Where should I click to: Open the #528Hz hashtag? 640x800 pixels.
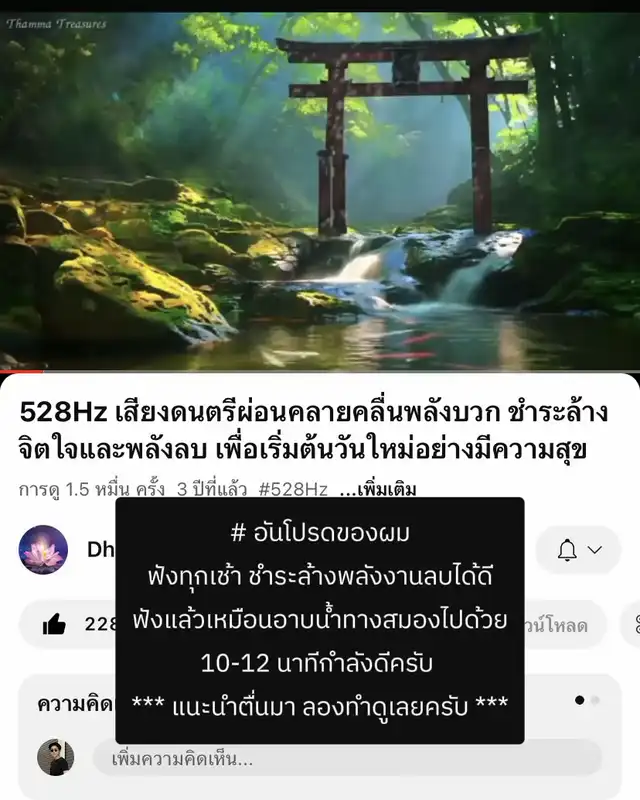[x=292, y=490]
